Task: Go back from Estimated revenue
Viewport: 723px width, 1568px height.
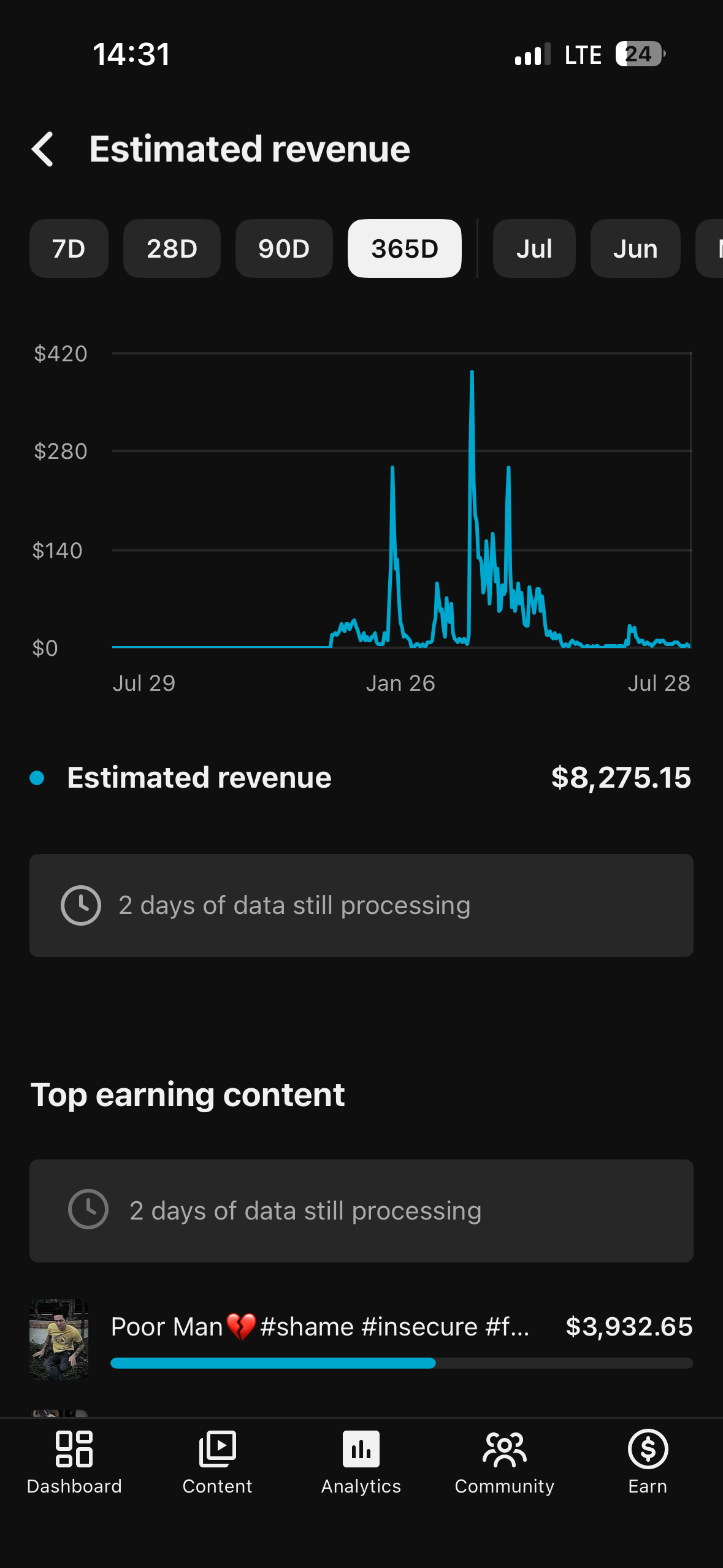Action: tap(43, 149)
